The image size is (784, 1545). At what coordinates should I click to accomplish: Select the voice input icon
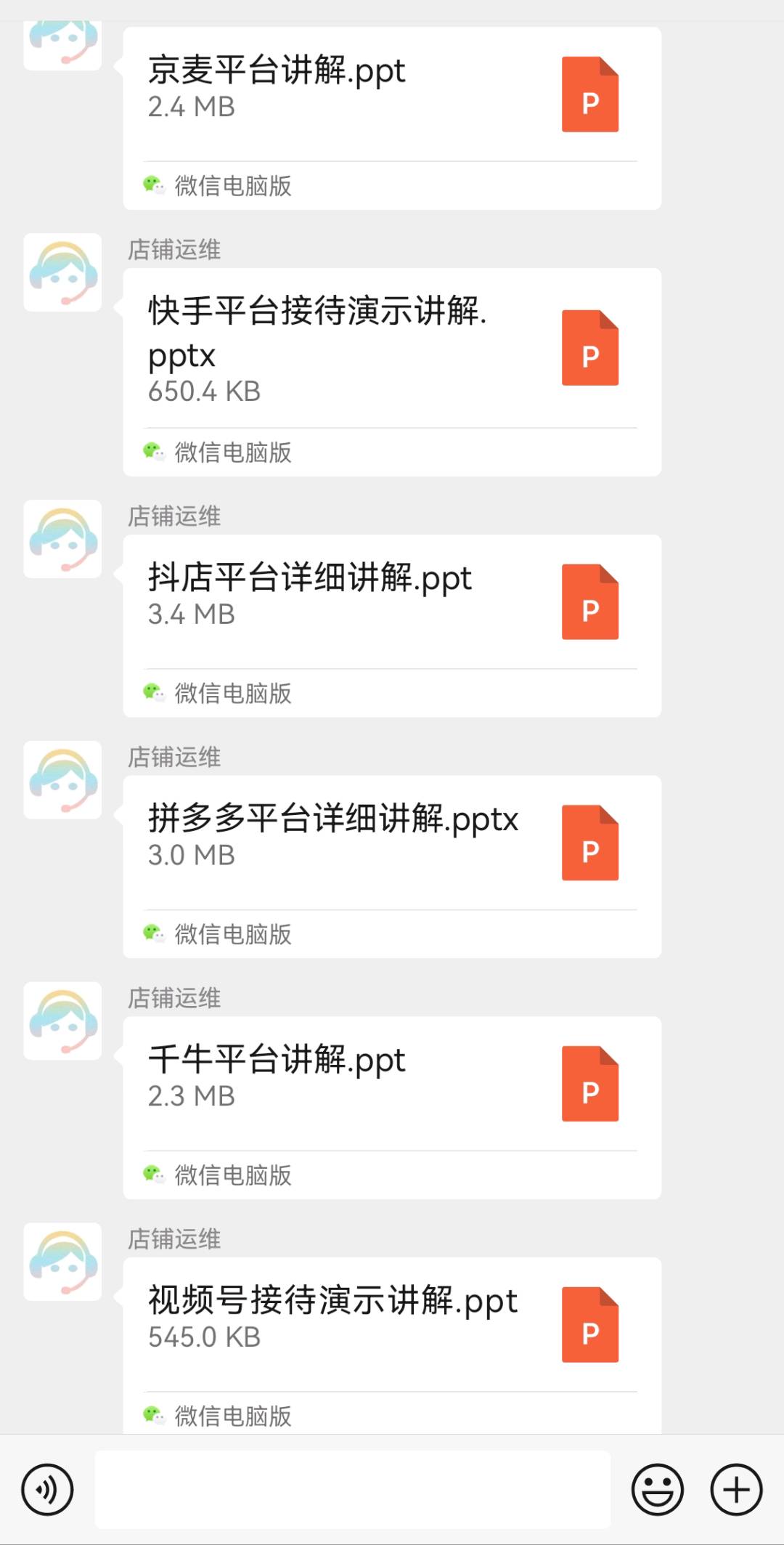[x=46, y=1489]
